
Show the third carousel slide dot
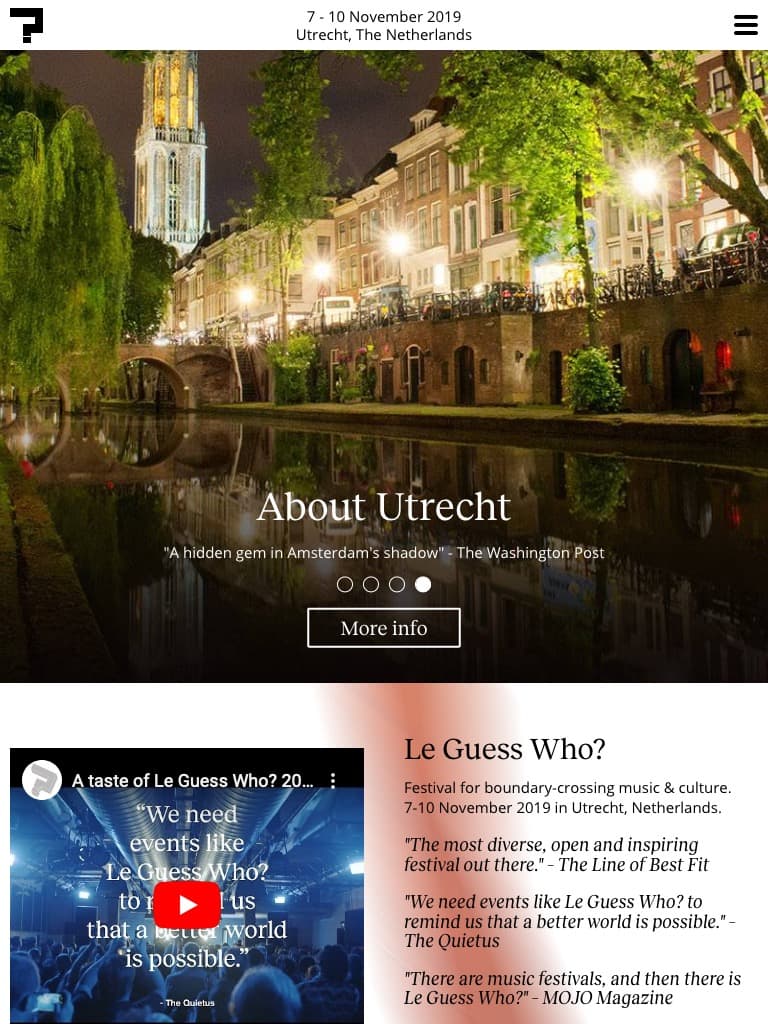point(397,584)
